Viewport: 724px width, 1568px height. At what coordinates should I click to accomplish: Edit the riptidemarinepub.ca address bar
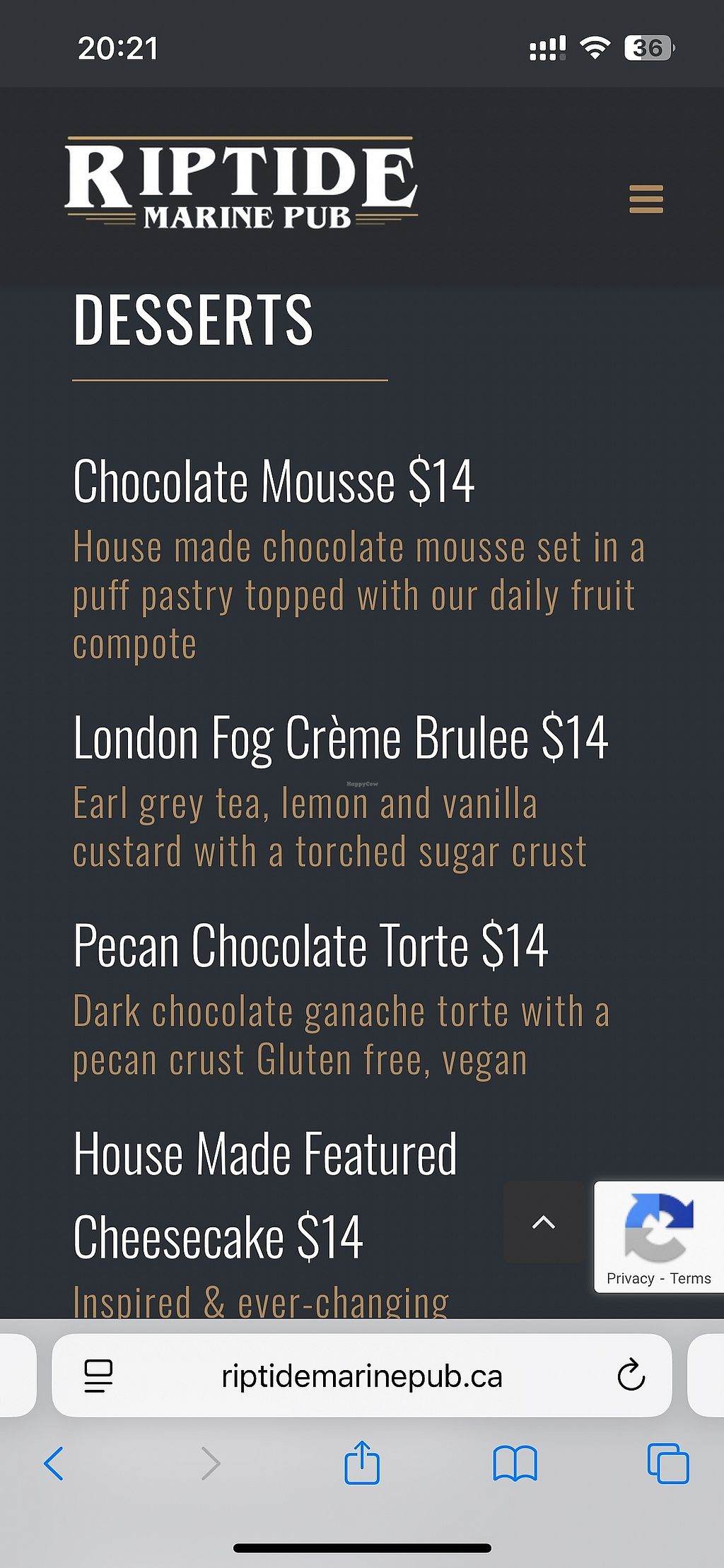pyautogui.click(x=361, y=1376)
